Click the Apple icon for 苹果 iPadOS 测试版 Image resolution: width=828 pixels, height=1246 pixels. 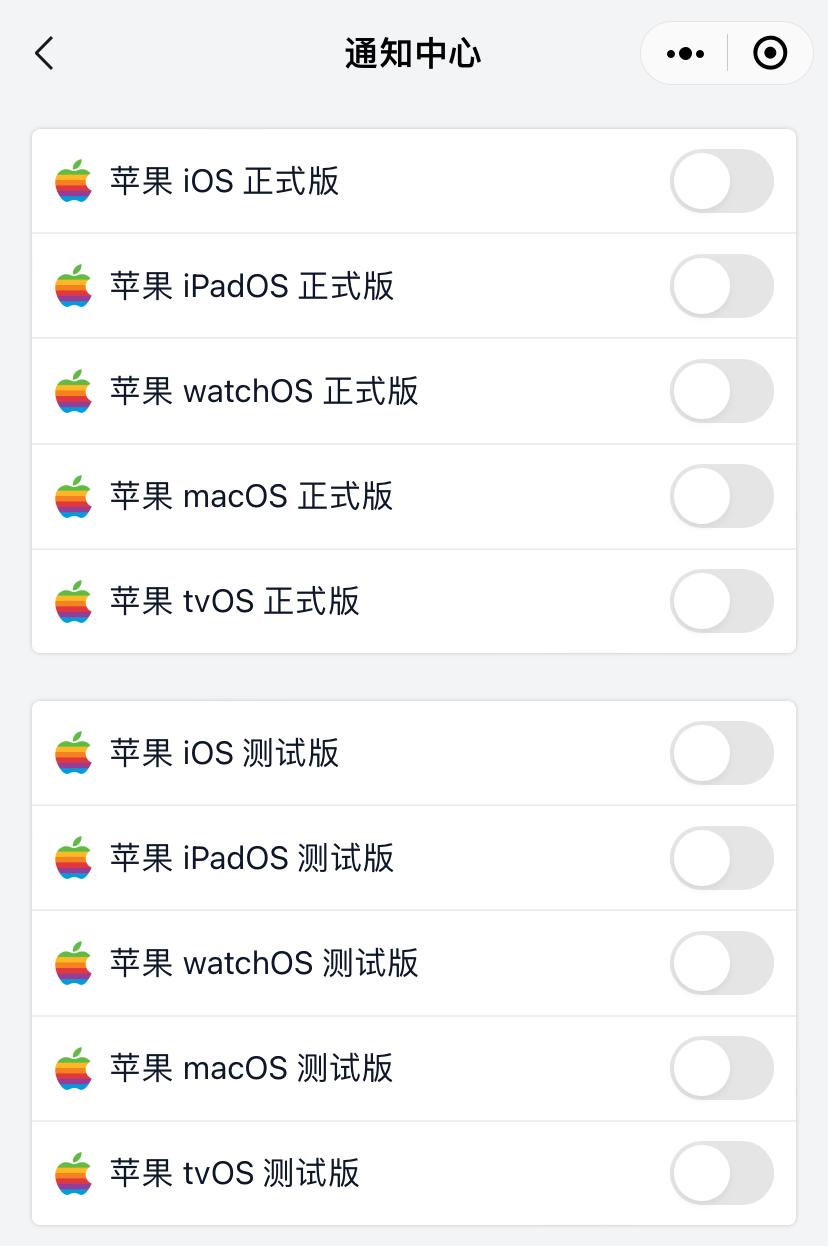pos(73,858)
